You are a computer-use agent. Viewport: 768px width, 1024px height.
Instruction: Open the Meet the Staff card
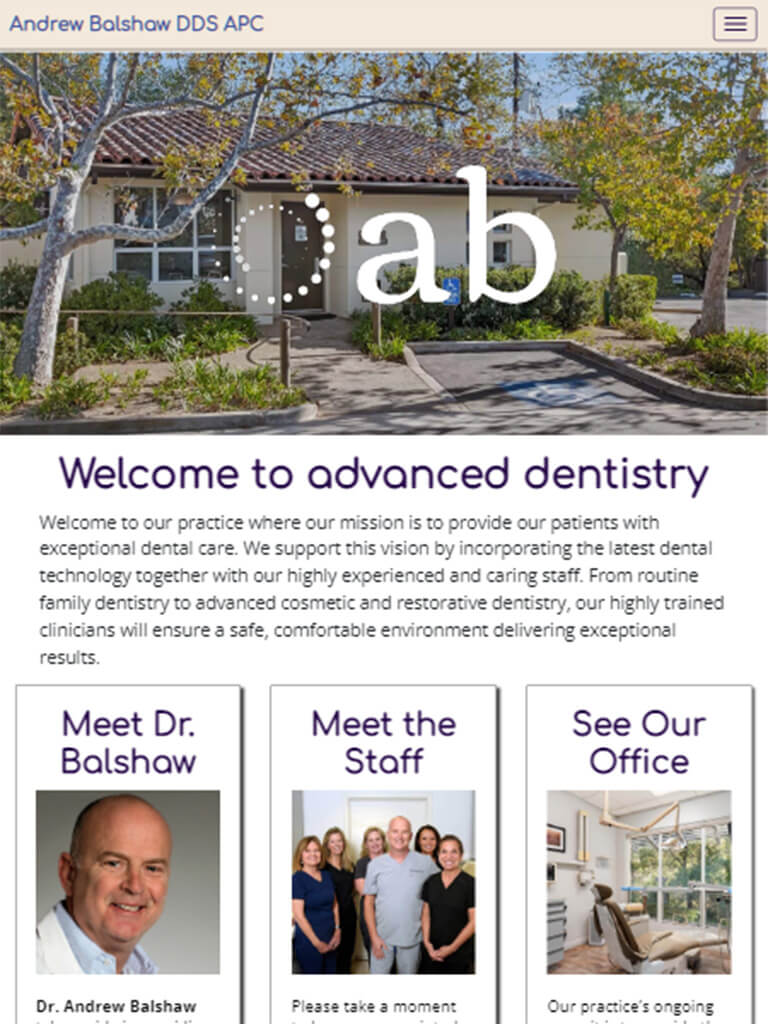tap(384, 742)
